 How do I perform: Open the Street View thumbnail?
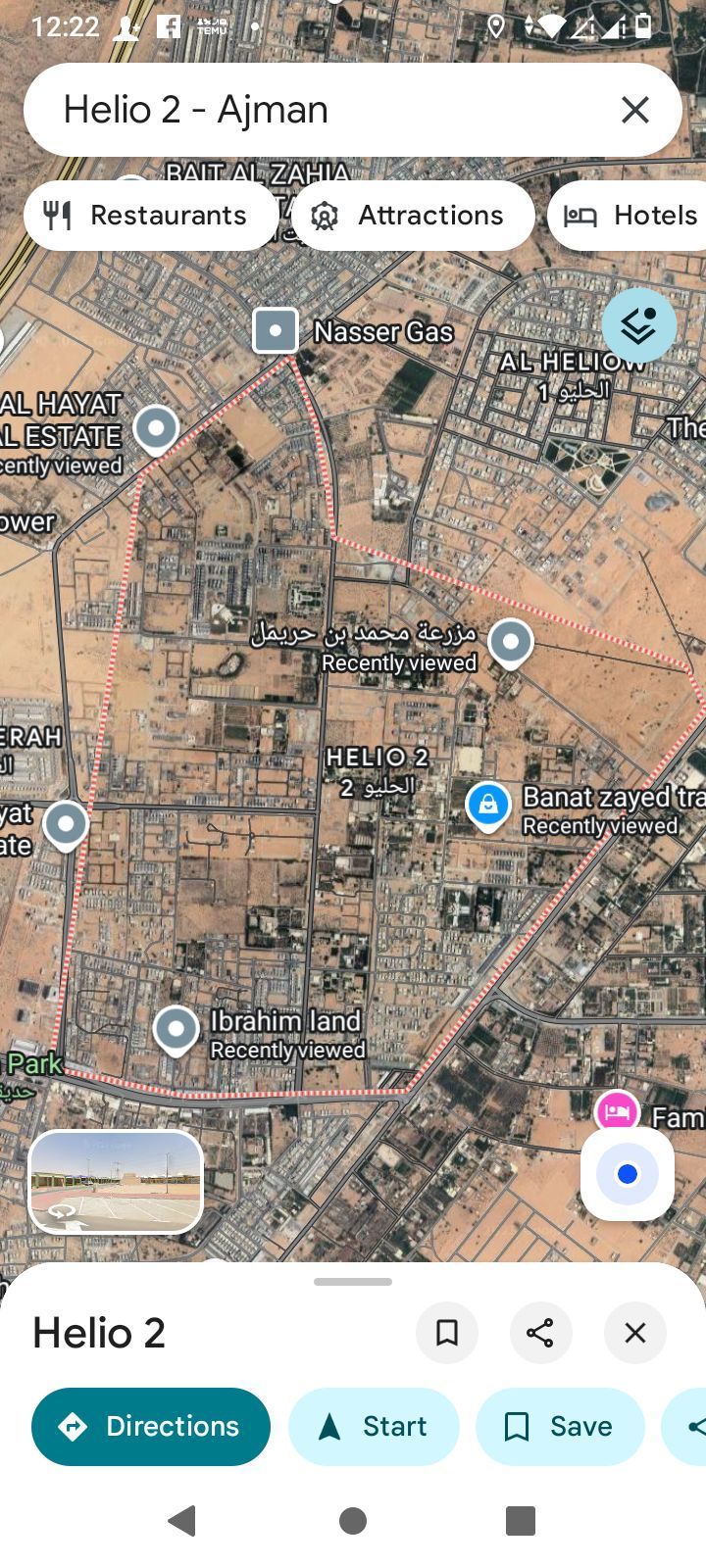116,1181
